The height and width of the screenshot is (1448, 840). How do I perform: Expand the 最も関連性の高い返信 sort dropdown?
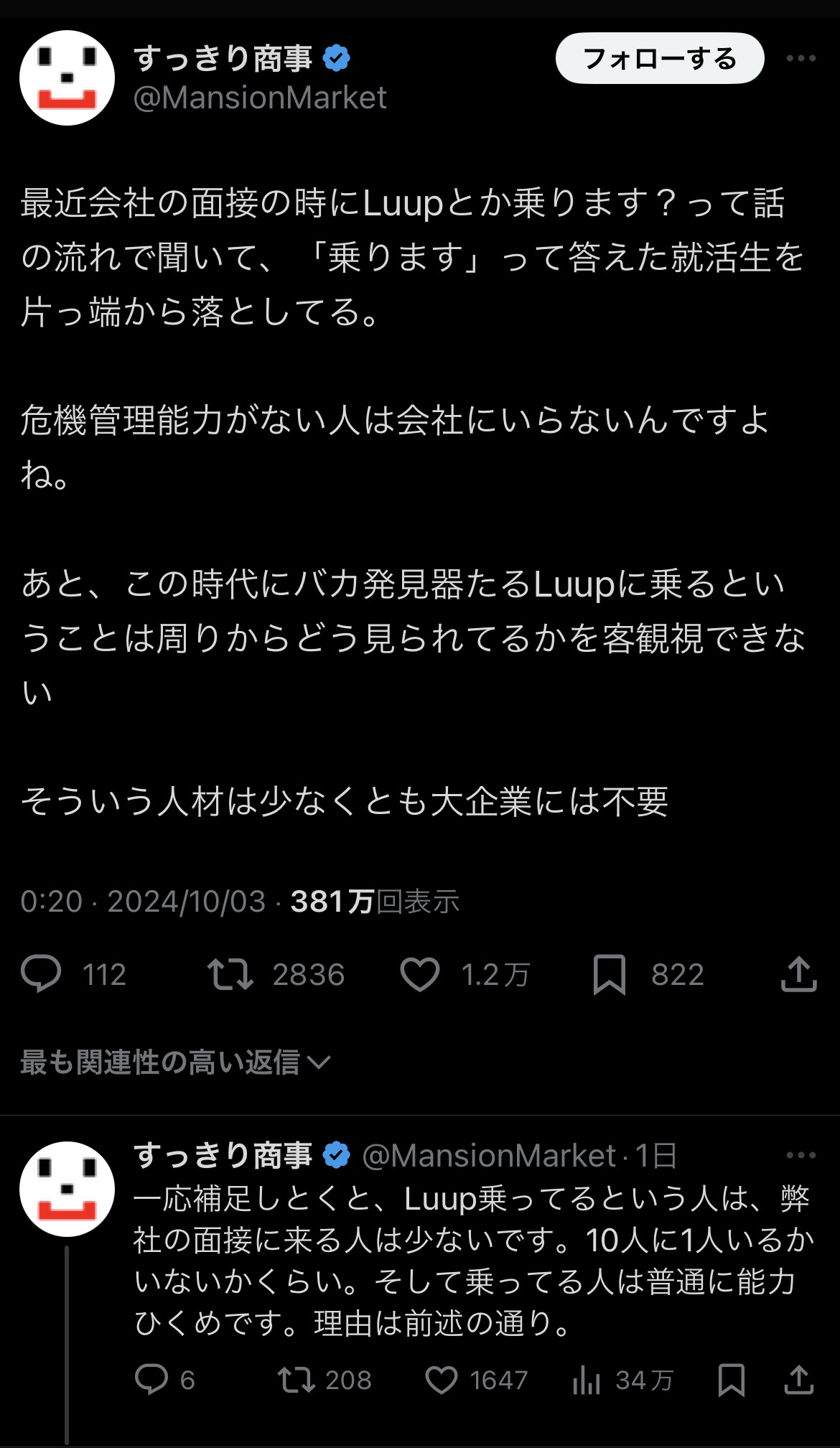click(x=174, y=1062)
